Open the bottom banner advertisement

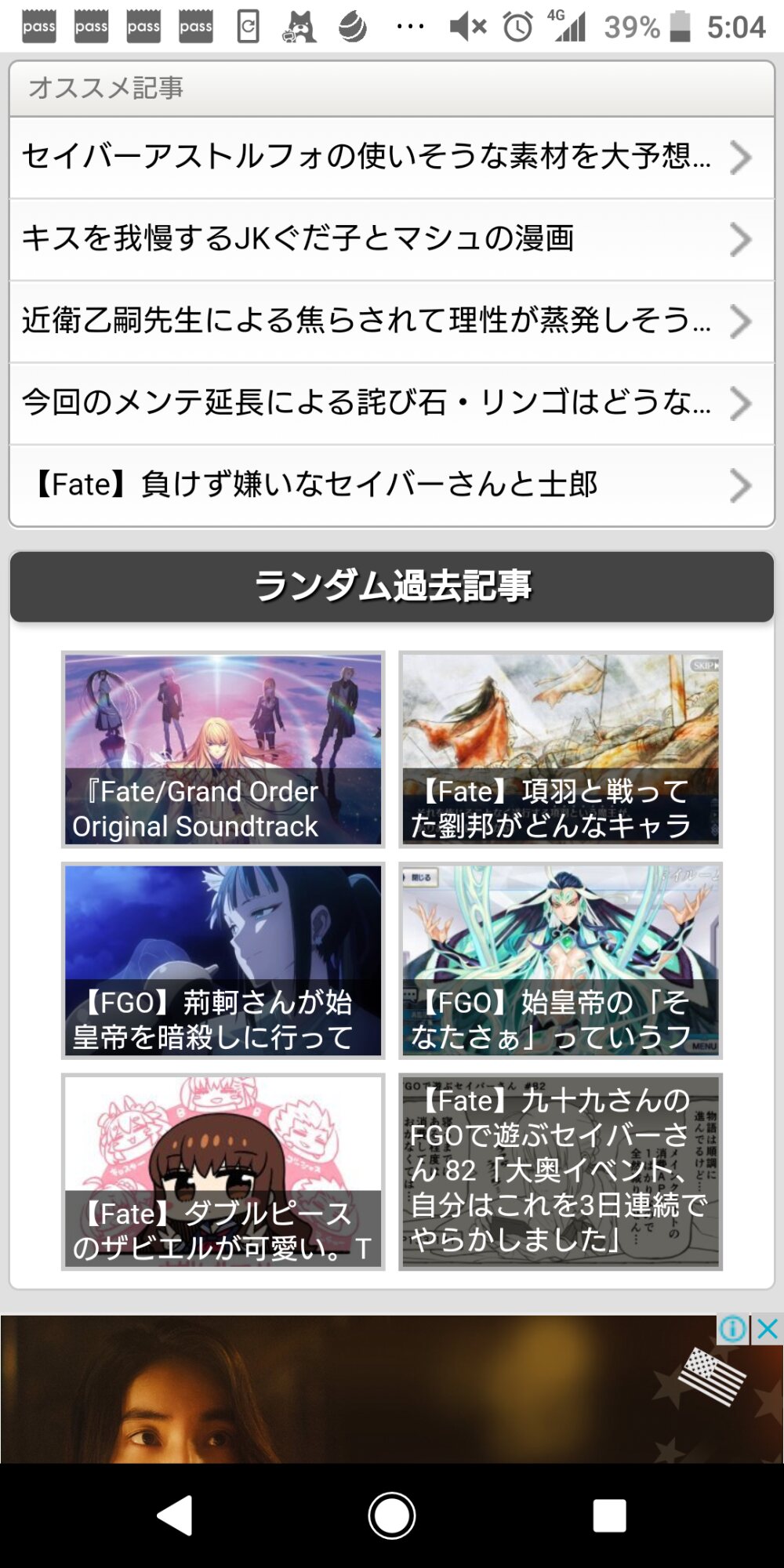click(x=353, y=1396)
